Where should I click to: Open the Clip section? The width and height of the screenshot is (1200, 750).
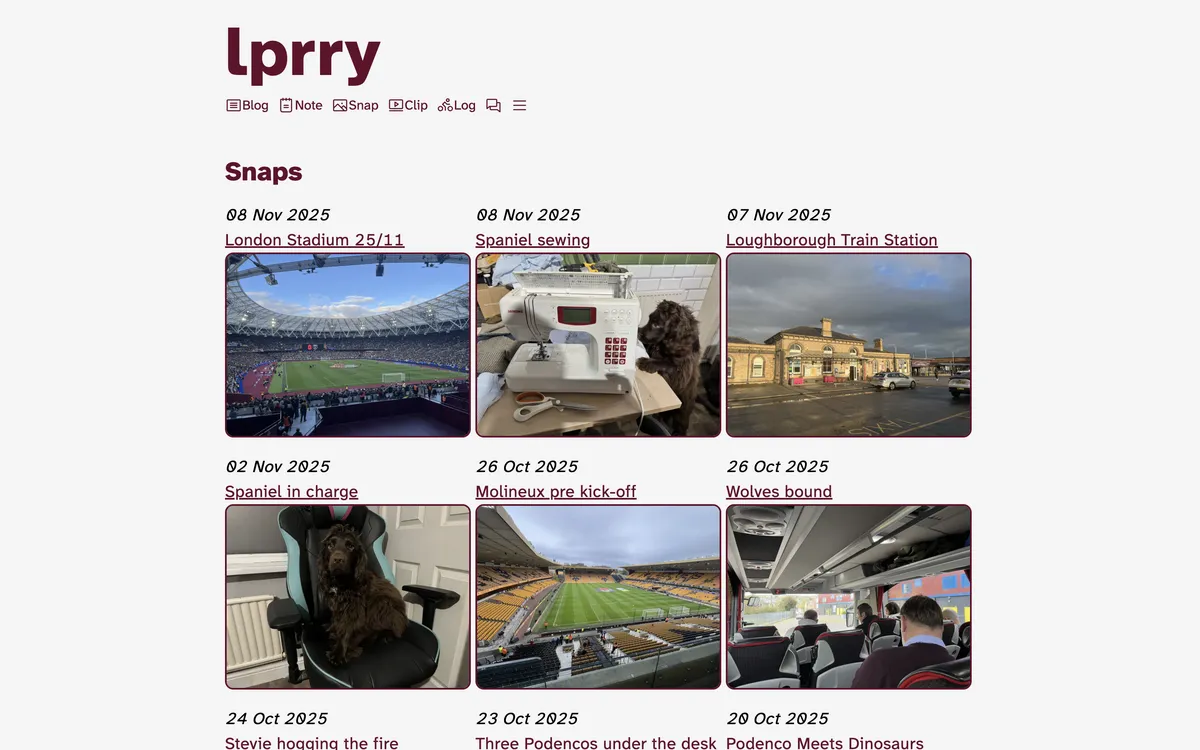click(x=408, y=105)
